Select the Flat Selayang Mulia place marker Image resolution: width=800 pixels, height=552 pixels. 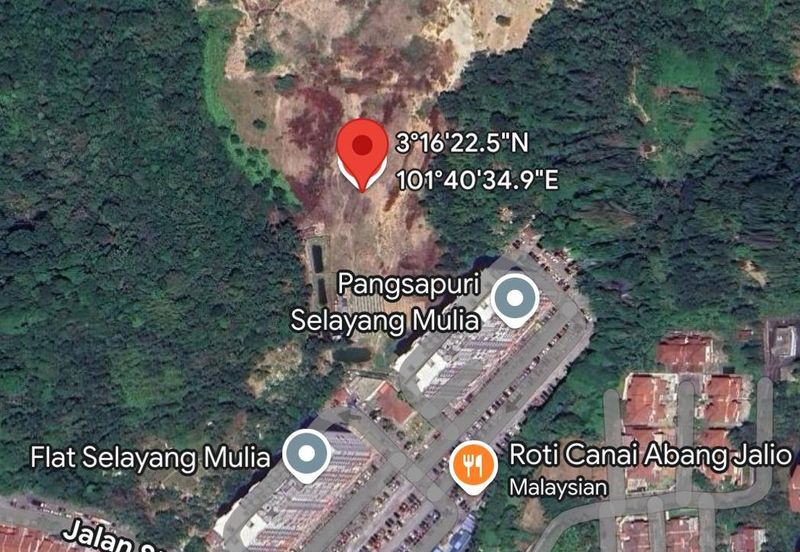[x=306, y=455]
